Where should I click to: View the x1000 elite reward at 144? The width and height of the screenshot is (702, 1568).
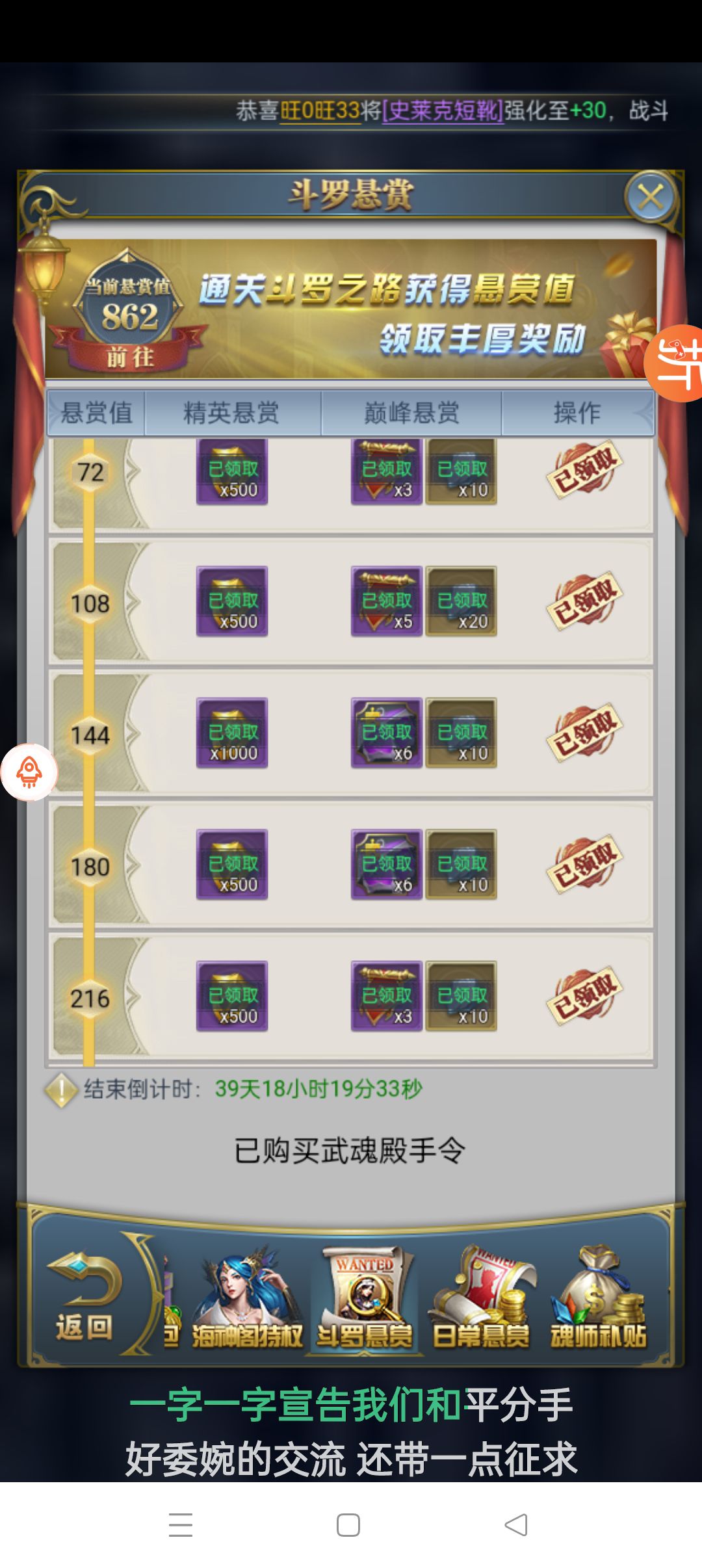tap(233, 733)
